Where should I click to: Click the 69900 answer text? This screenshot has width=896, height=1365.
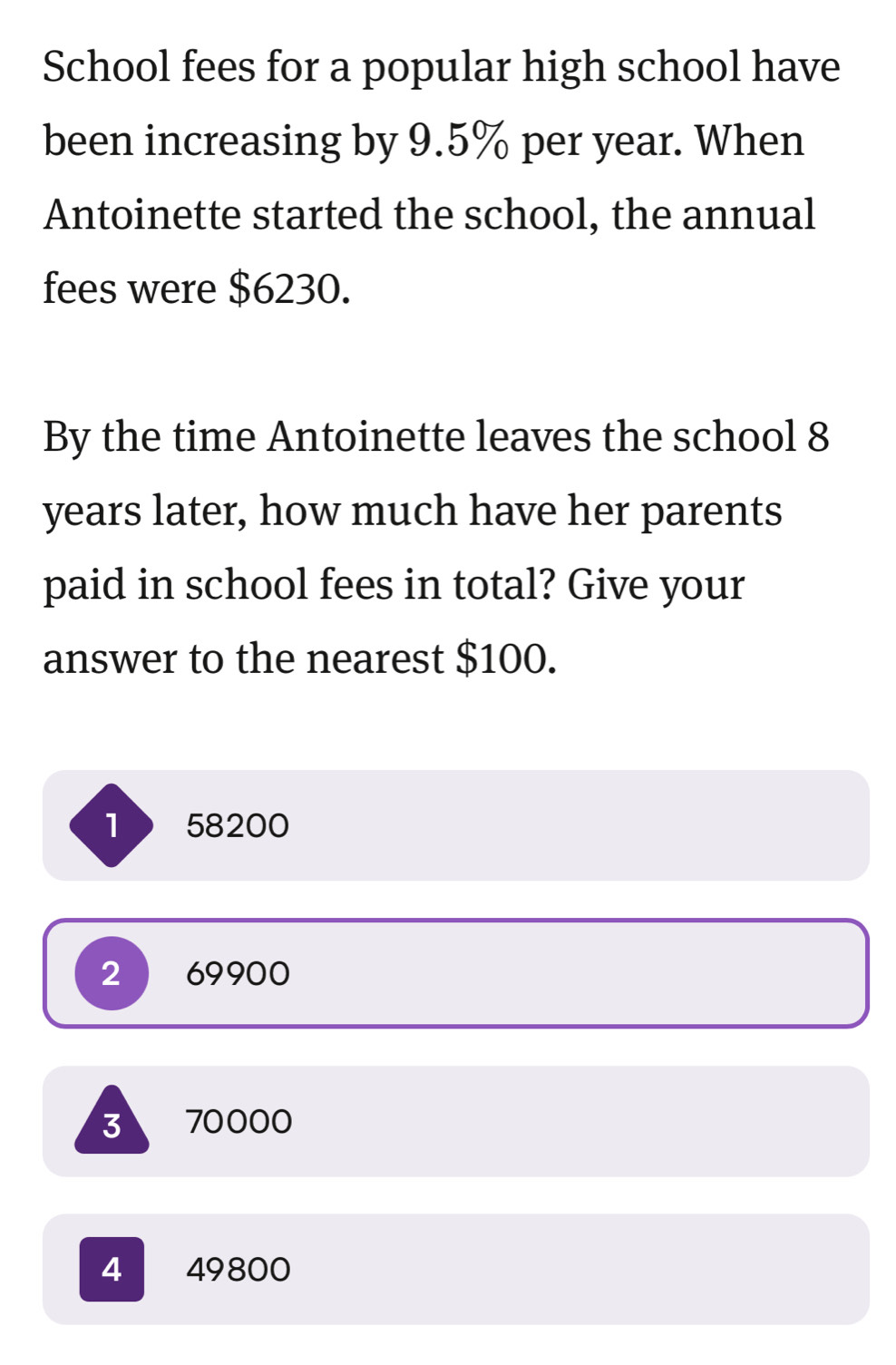click(x=237, y=972)
